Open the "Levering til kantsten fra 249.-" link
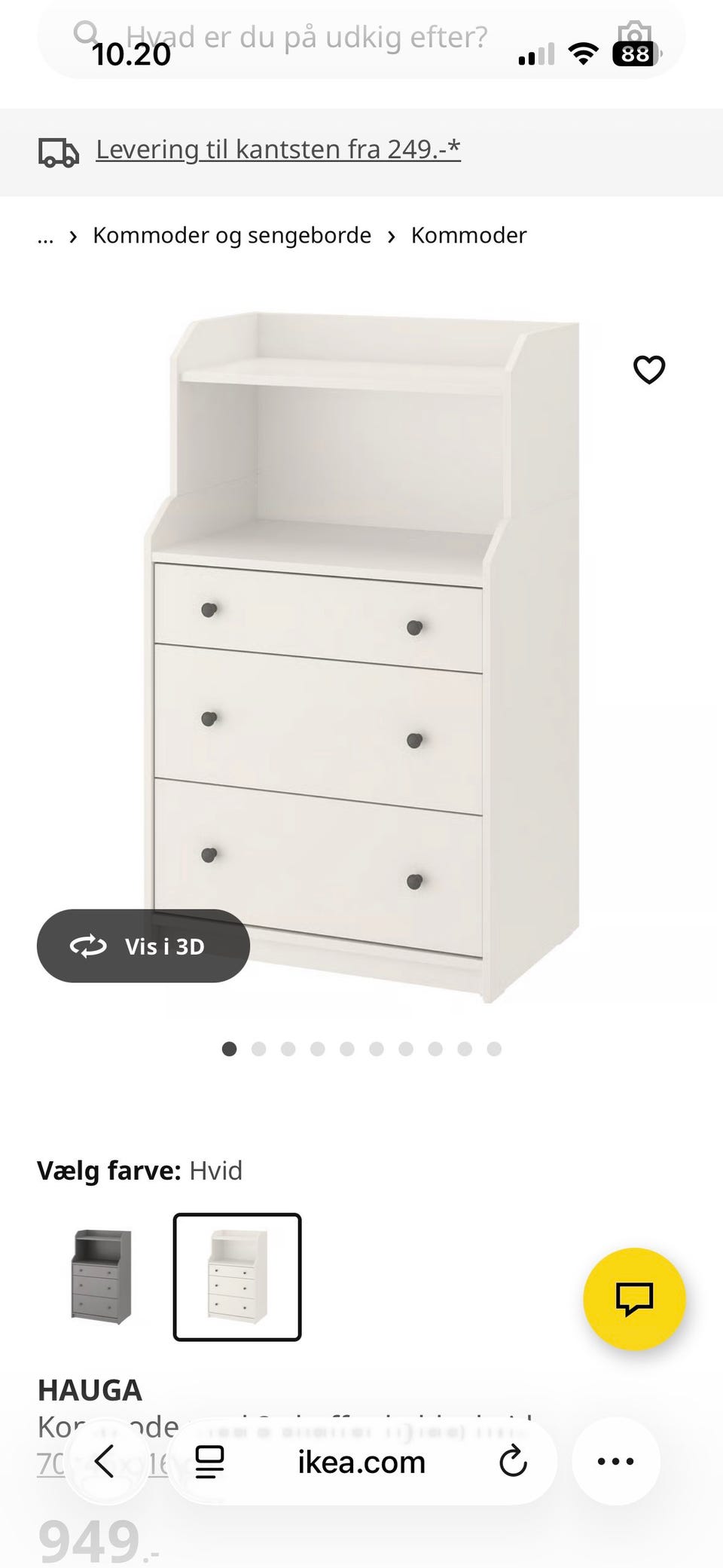The width and height of the screenshot is (723, 1568). (x=278, y=149)
